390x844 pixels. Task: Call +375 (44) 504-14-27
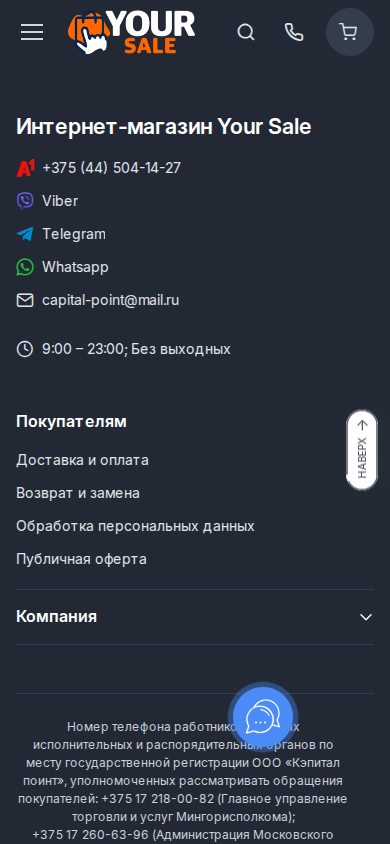tap(111, 168)
